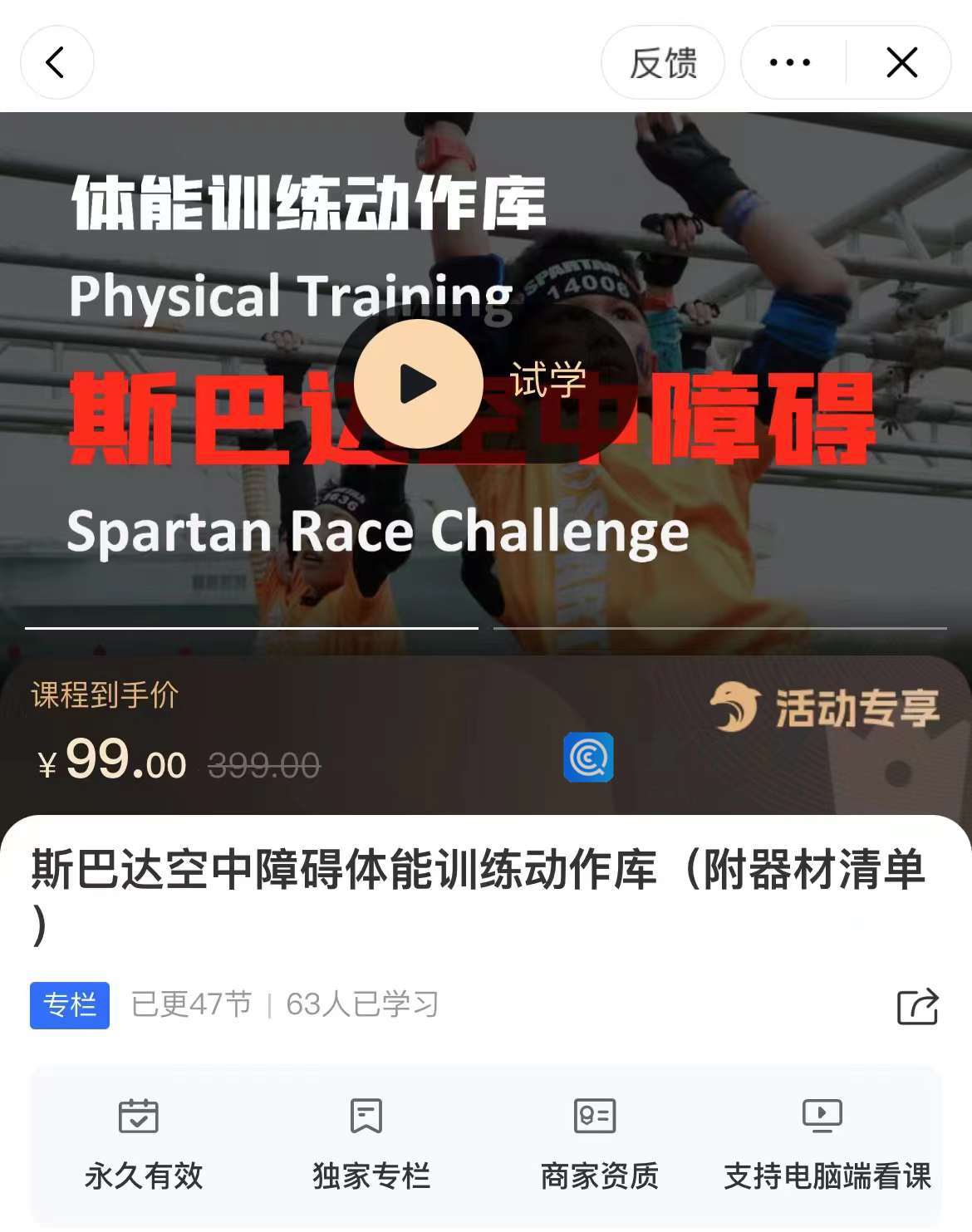This screenshot has height=1232, width=972.
Task: Tap the blue search icon on price banner
Action: (x=588, y=757)
